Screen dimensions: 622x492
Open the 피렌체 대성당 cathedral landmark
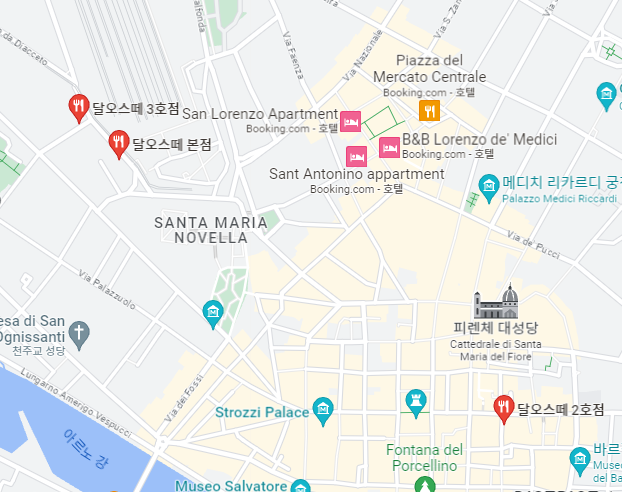point(497,301)
